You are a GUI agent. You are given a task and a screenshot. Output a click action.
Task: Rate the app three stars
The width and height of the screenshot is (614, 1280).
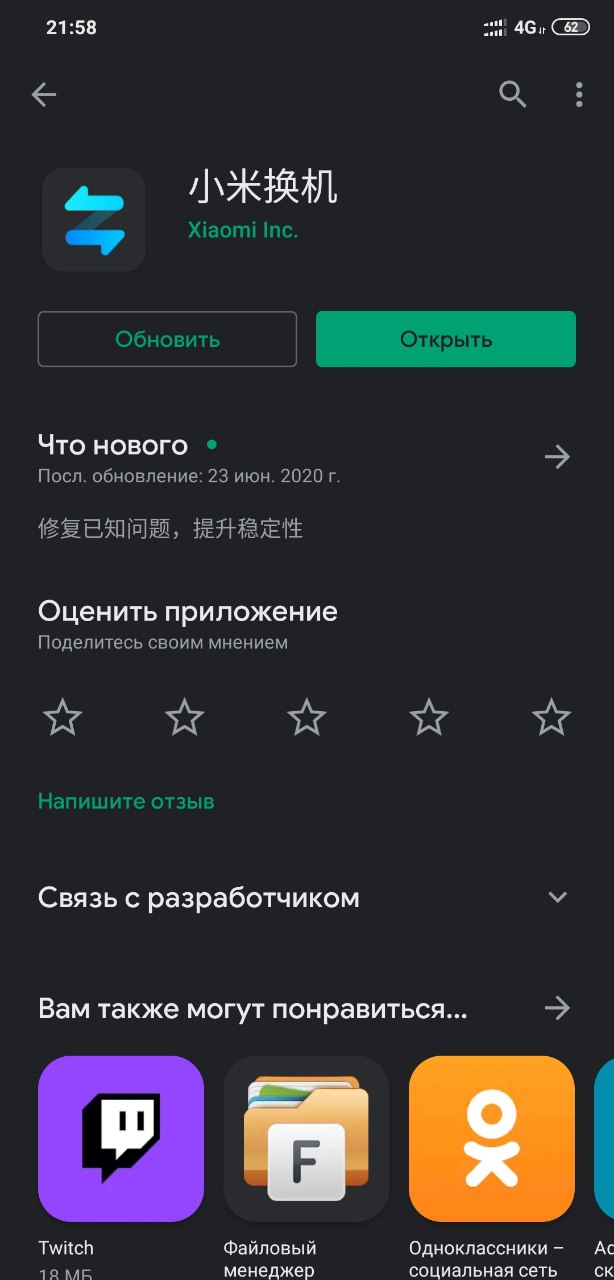click(x=307, y=717)
